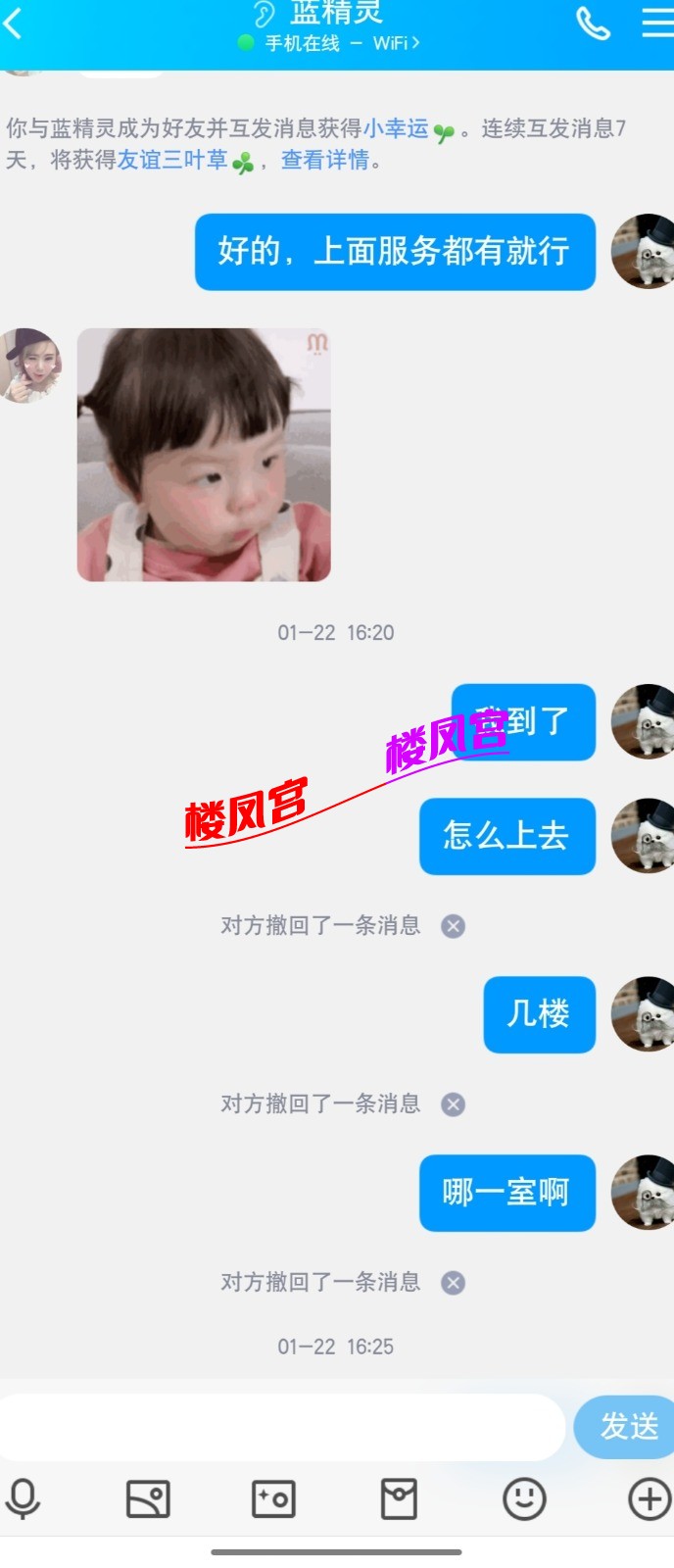Expand more options with the plus
The height and width of the screenshot is (1568, 674).
[x=649, y=1499]
